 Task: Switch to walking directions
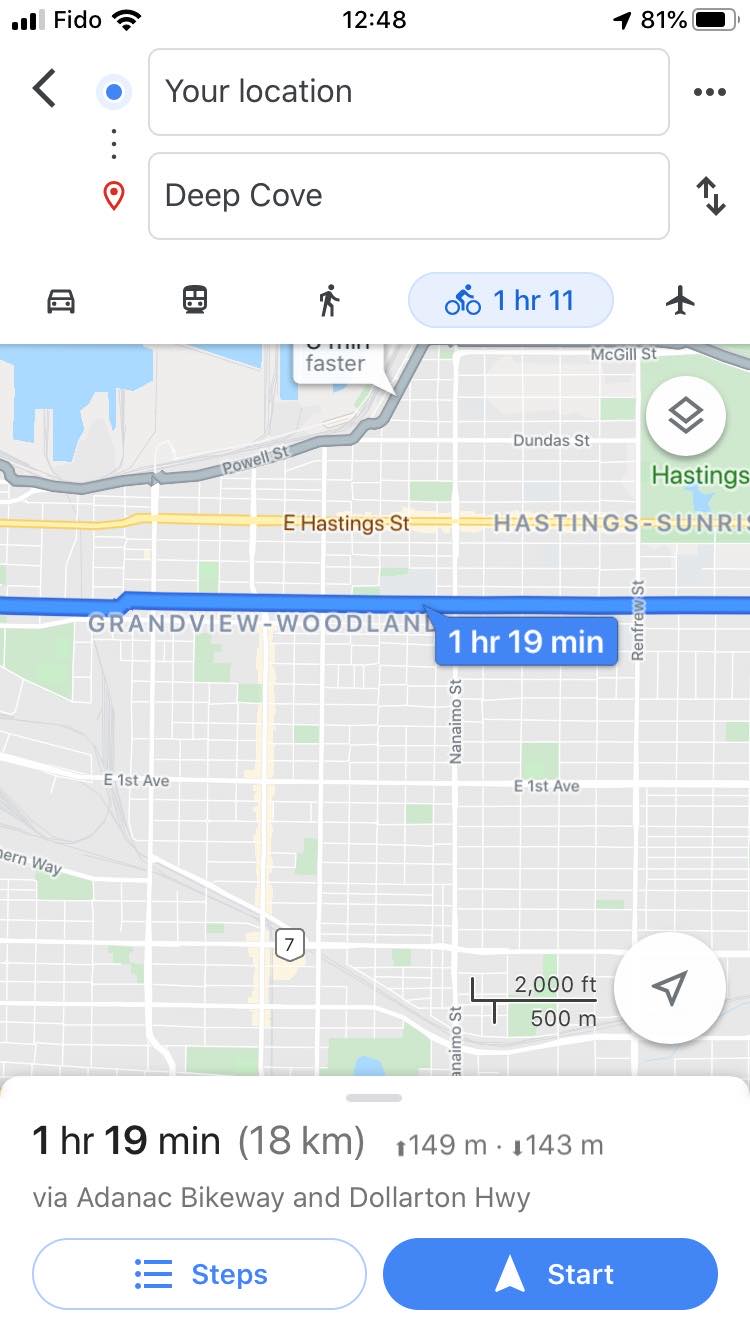[328, 300]
